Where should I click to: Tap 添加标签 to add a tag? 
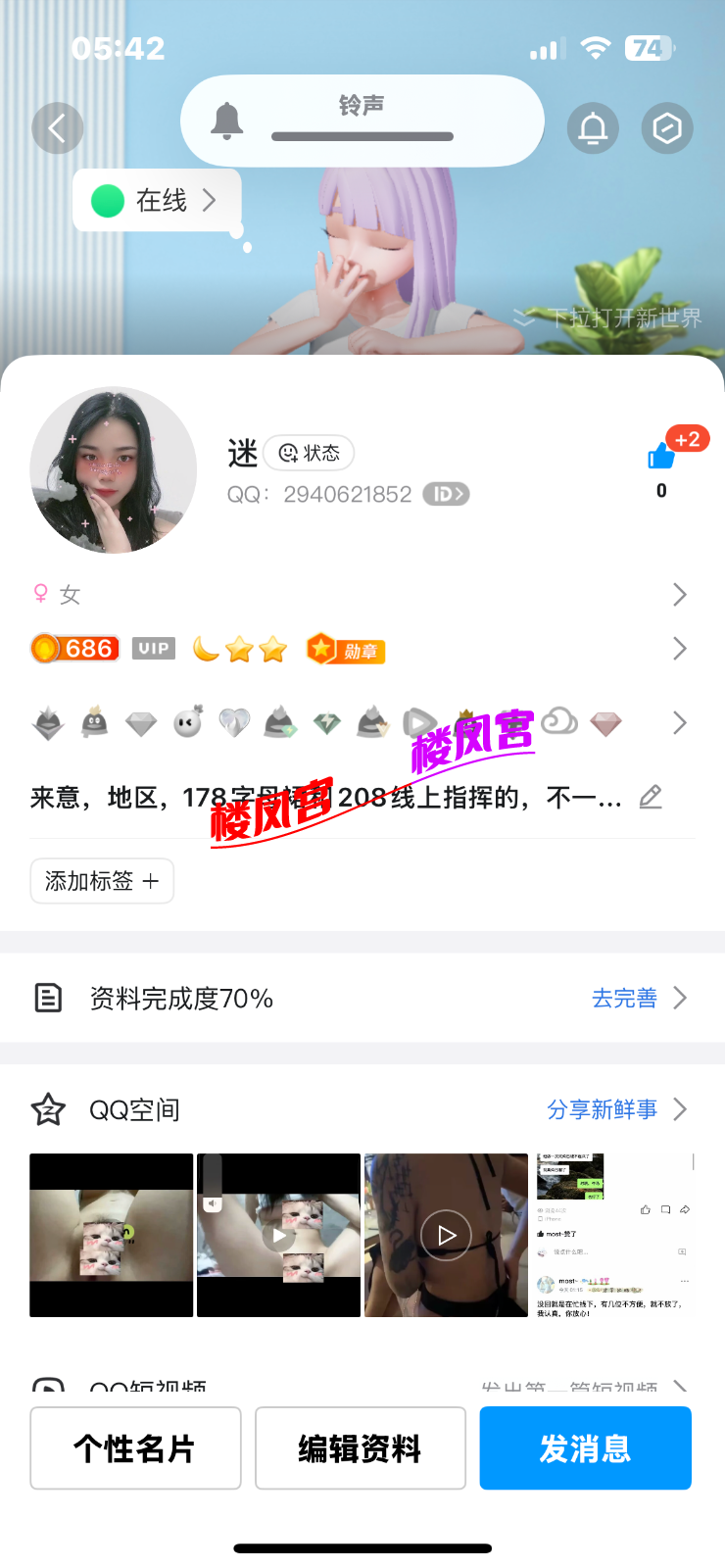[102, 881]
